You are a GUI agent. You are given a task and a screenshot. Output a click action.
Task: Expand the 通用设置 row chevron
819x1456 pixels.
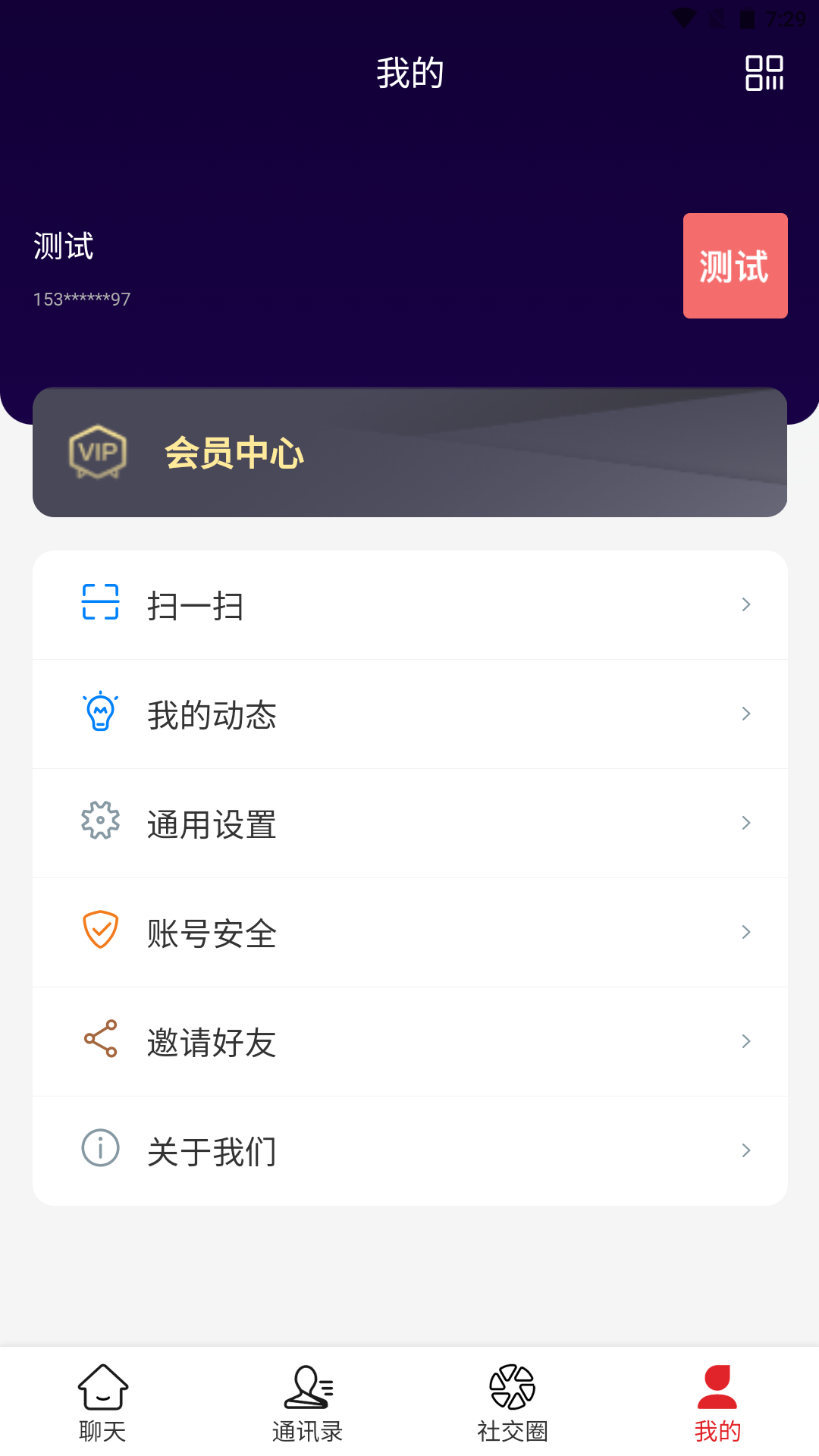tap(747, 824)
